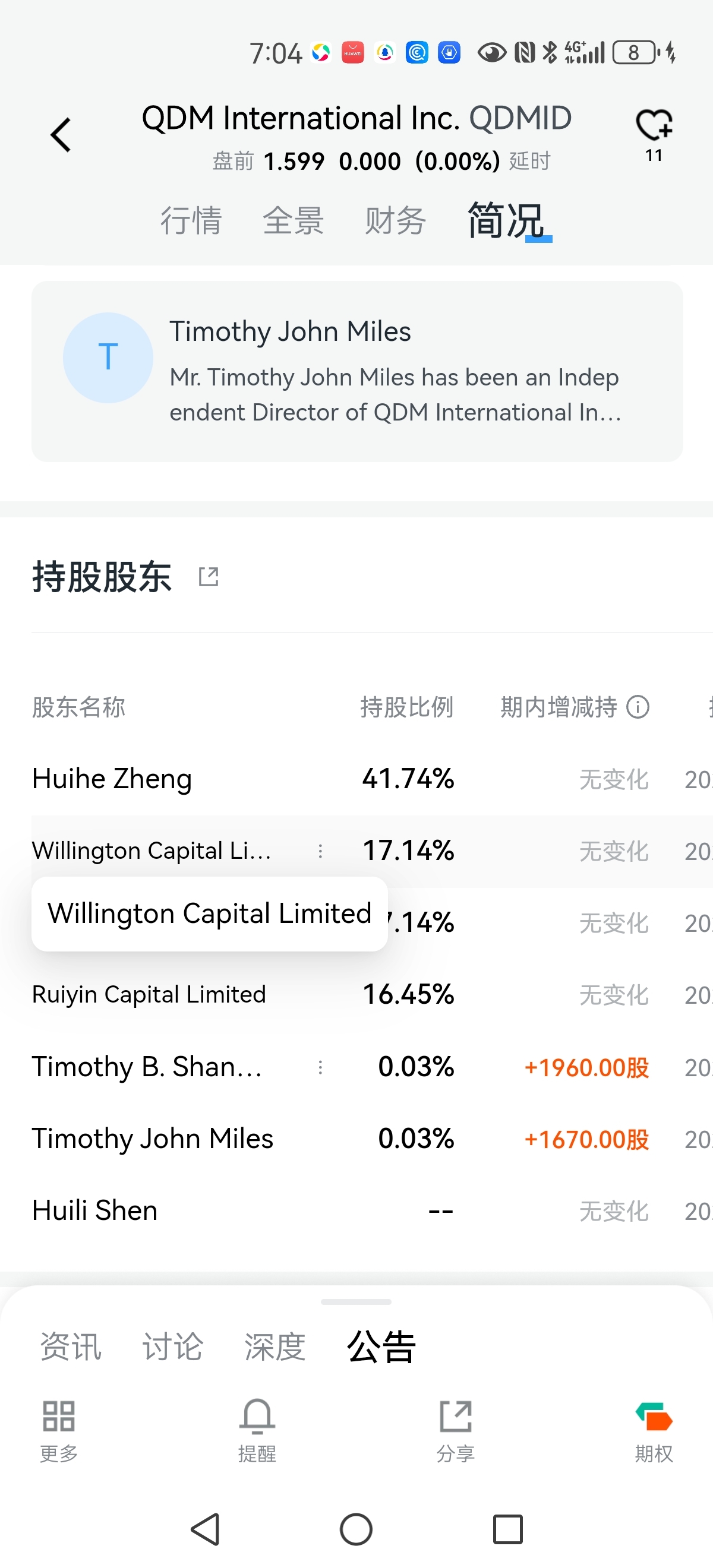The image size is (713, 1568).
Task: Expand the Timothy B. Shan… name dots
Action: (320, 1067)
